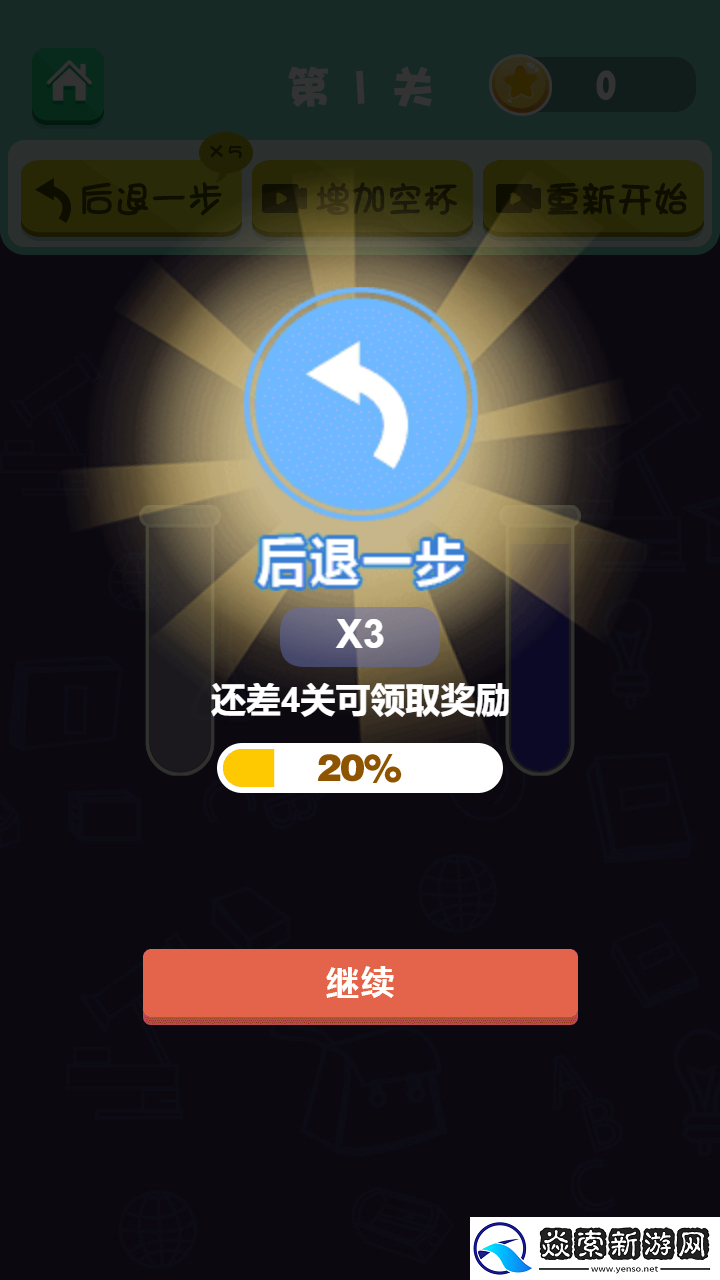The height and width of the screenshot is (1280, 720).
Task: Click the gold star coin icon
Action: pyautogui.click(x=521, y=85)
